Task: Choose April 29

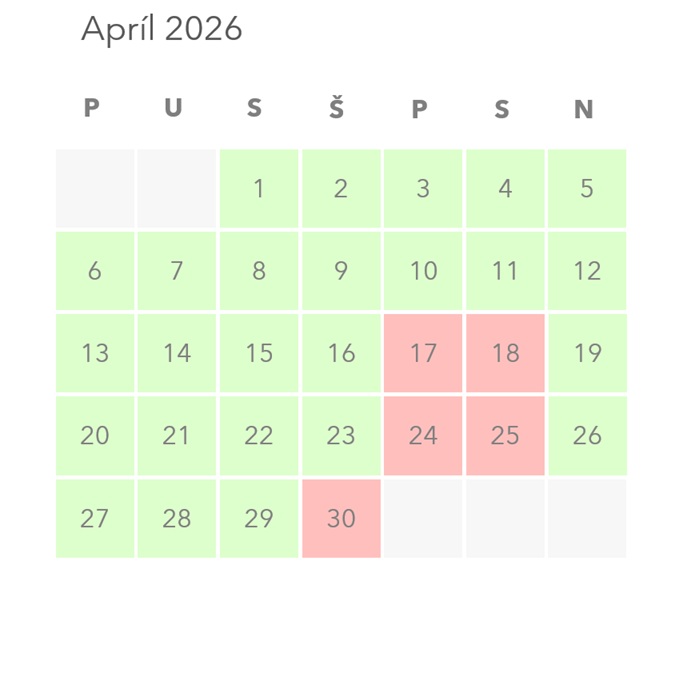Action: (x=259, y=518)
